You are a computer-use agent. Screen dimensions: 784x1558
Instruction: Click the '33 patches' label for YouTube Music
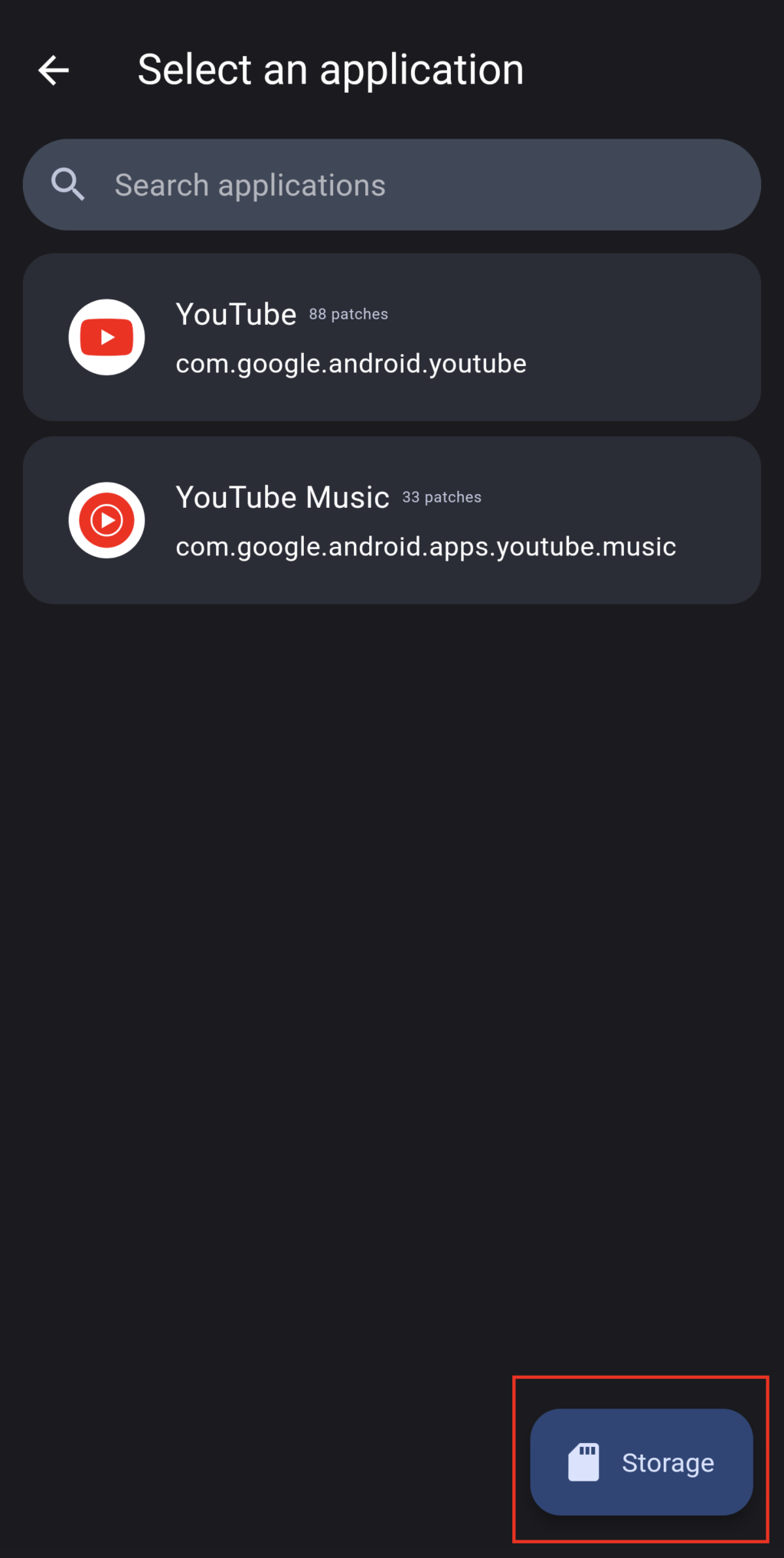coord(442,496)
